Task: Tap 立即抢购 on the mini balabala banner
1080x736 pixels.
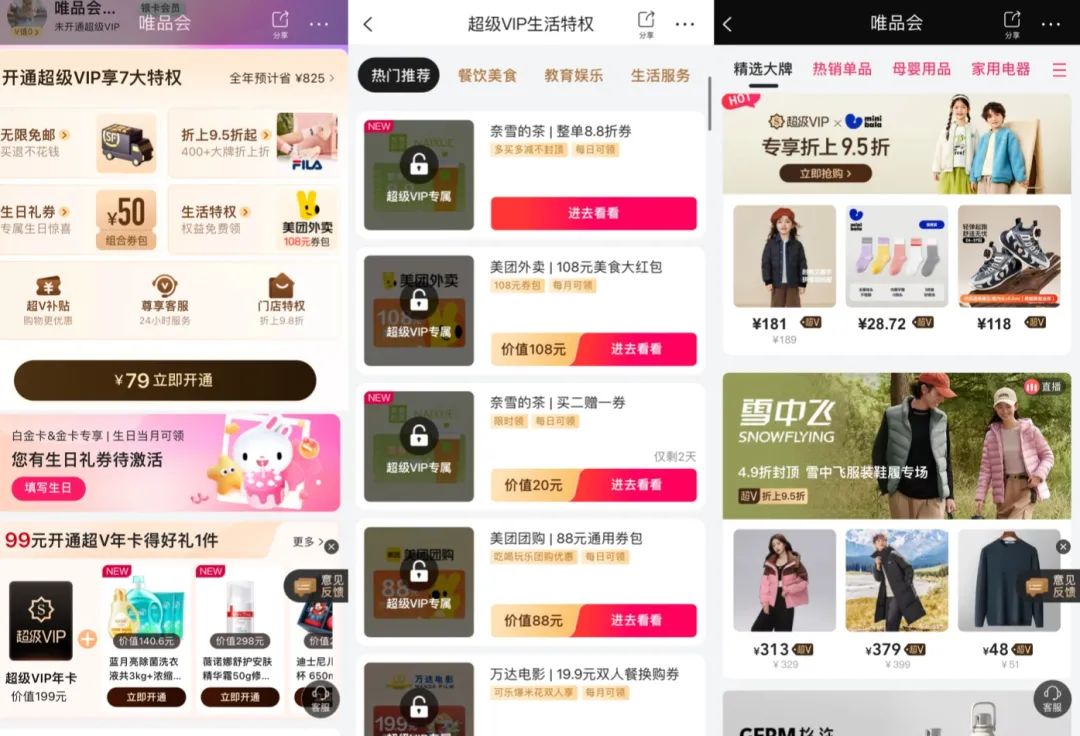Action: [x=825, y=173]
